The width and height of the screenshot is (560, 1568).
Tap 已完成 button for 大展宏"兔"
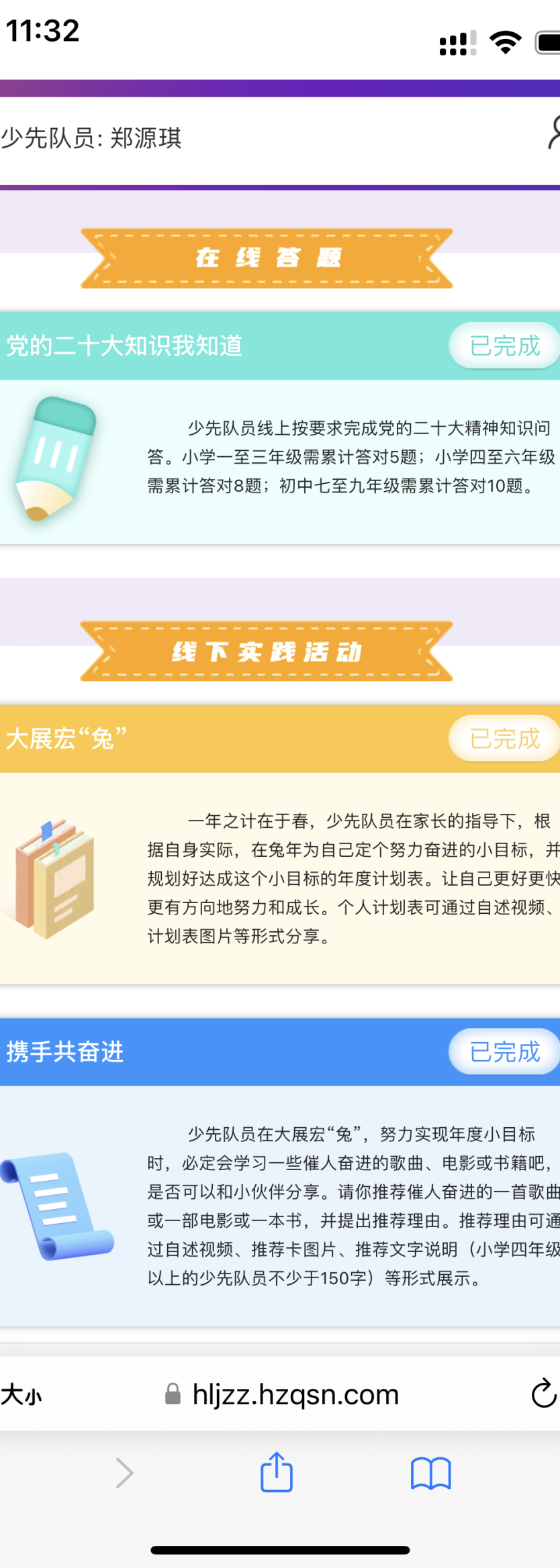(x=504, y=739)
